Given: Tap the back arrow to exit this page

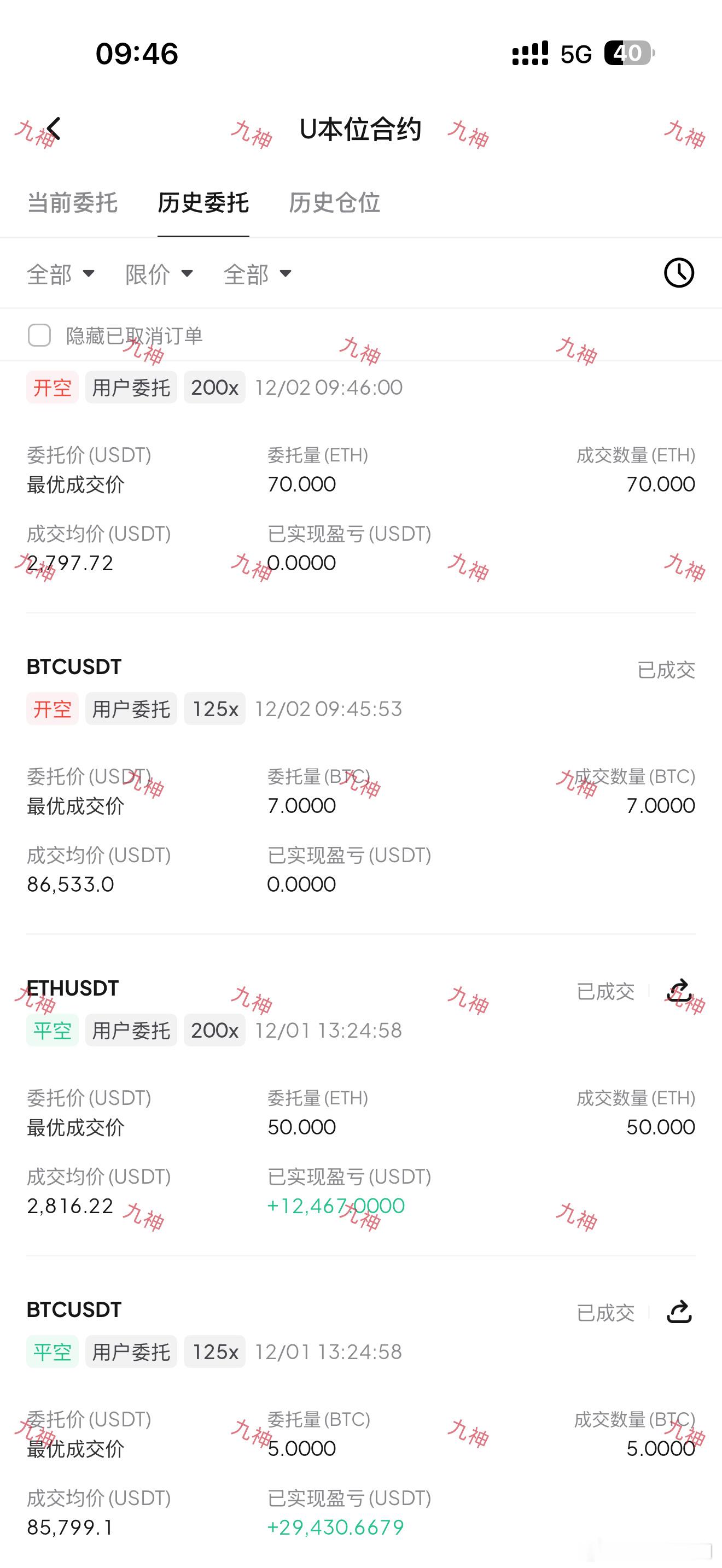Looking at the screenshot, I should [54, 129].
